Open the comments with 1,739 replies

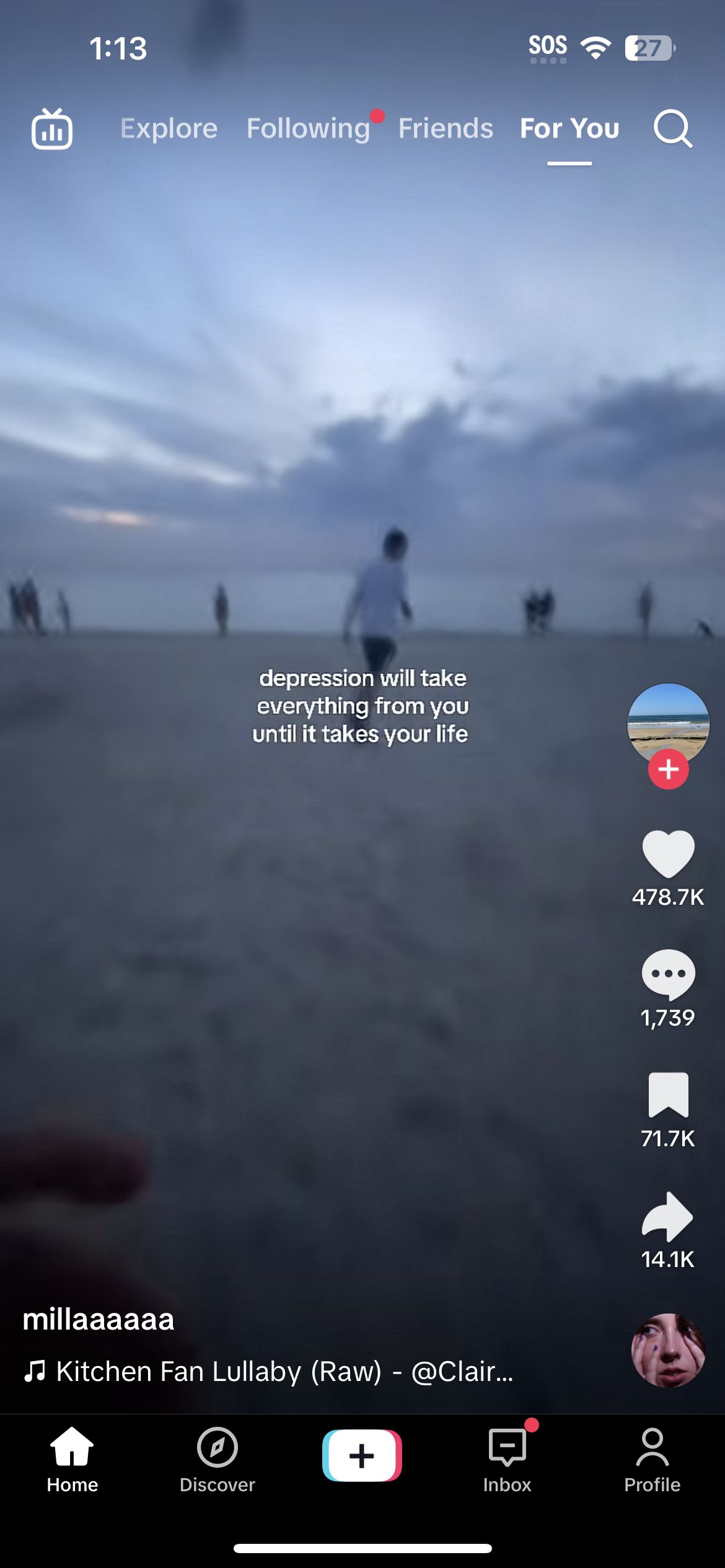pyautogui.click(x=668, y=975)
